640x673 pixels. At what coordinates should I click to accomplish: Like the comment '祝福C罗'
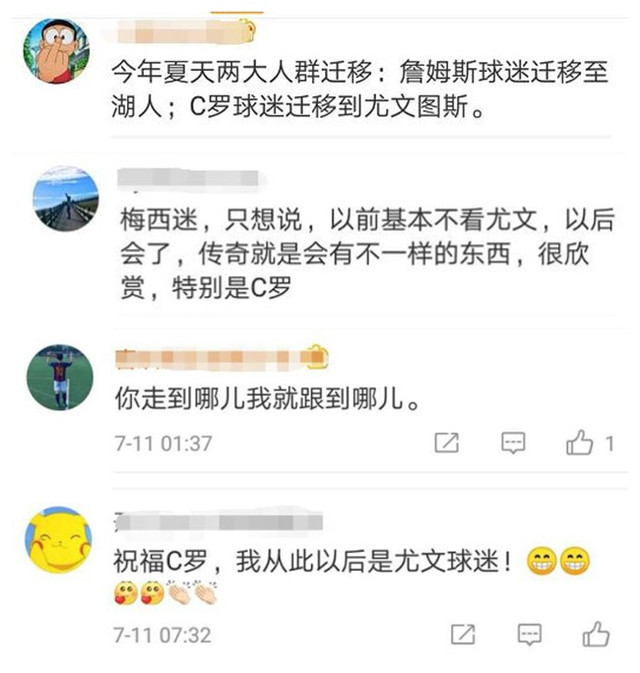[x=596, y=633]
